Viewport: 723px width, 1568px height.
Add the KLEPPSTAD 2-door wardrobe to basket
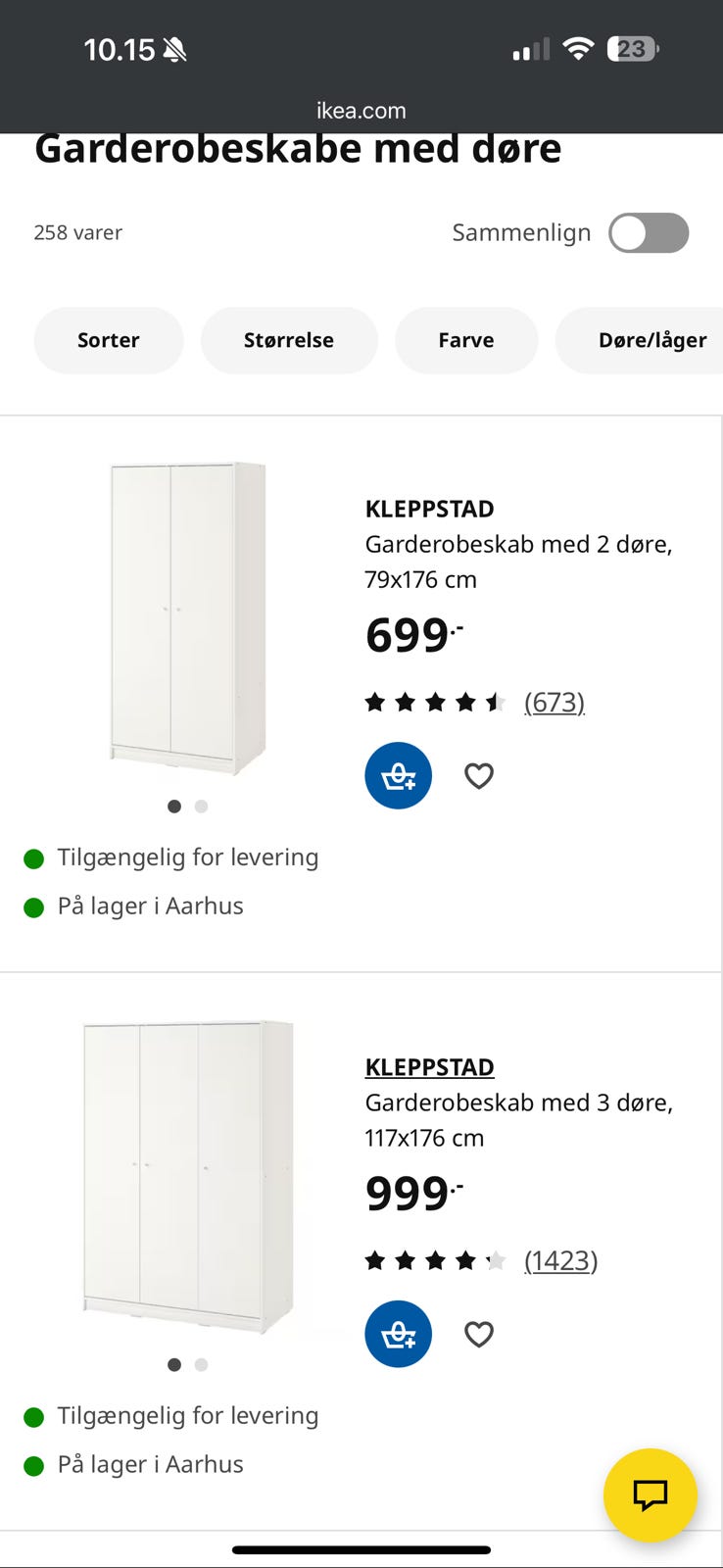pos(398,775)
